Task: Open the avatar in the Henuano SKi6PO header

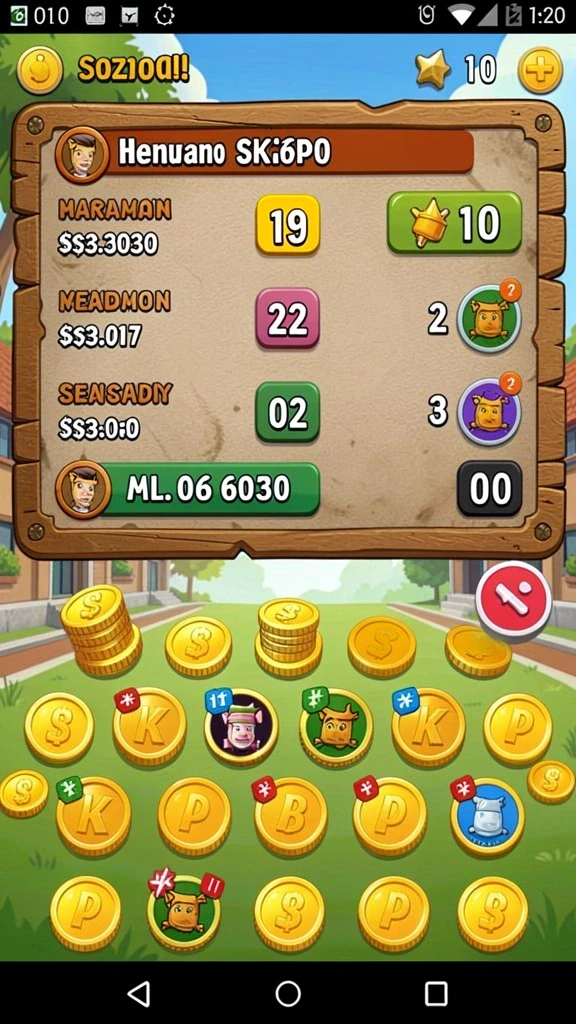Action: (82, 154)
